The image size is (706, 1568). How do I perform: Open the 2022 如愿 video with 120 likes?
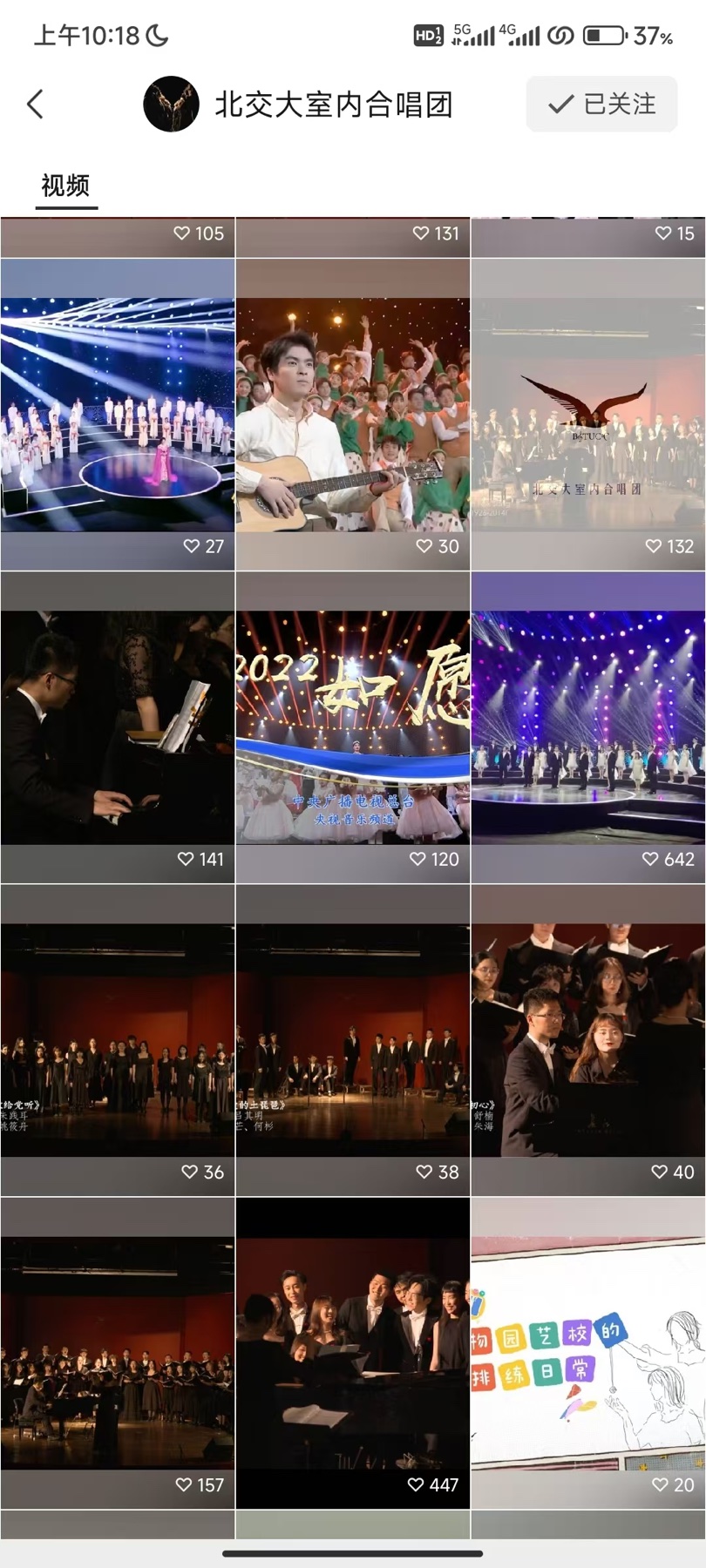click(353, 727)
